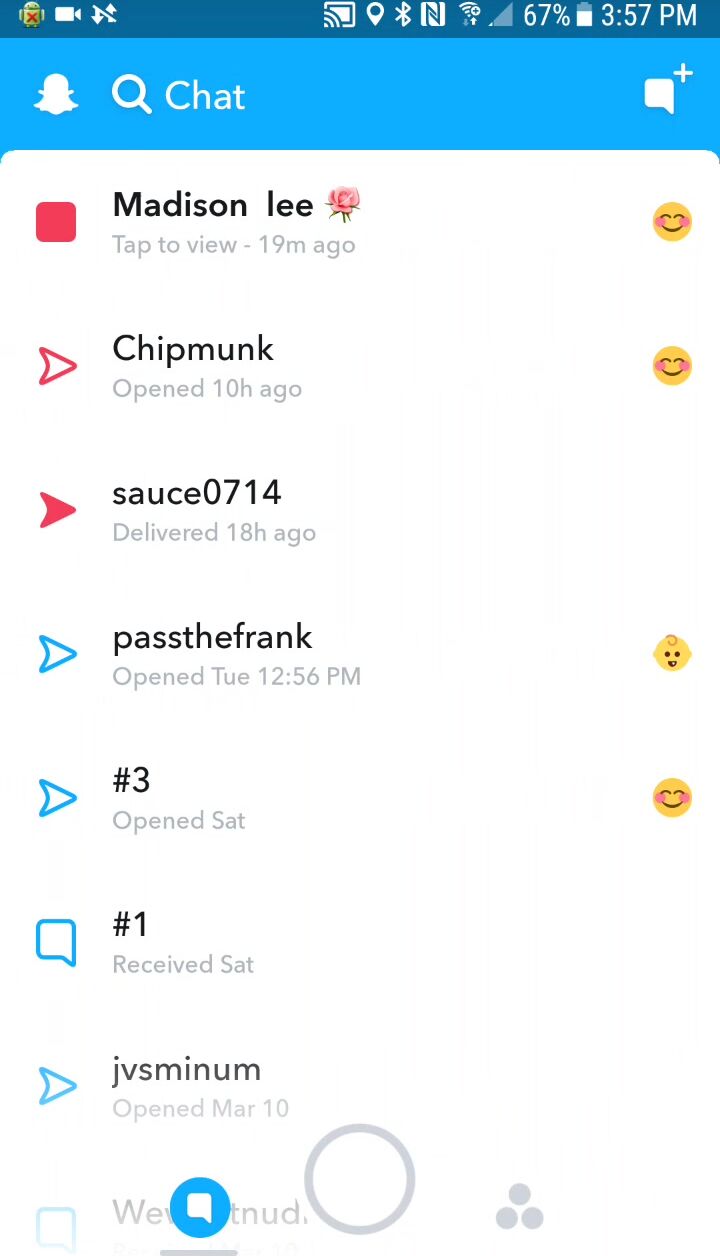This screenshot has height=1256, width=720.
Task: Open the Snapchat ghost profile icon
Action: tap(56, 95)
